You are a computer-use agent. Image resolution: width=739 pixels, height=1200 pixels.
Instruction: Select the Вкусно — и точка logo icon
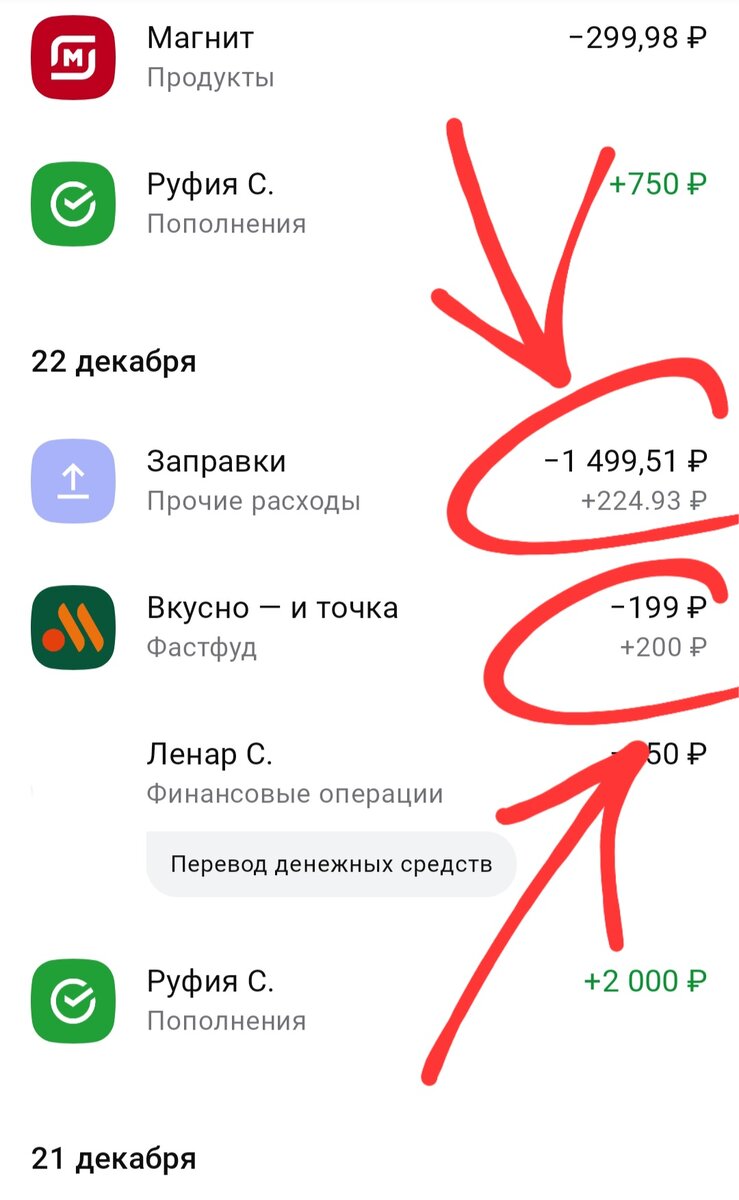pyautogui.click(x=72, y=628)
